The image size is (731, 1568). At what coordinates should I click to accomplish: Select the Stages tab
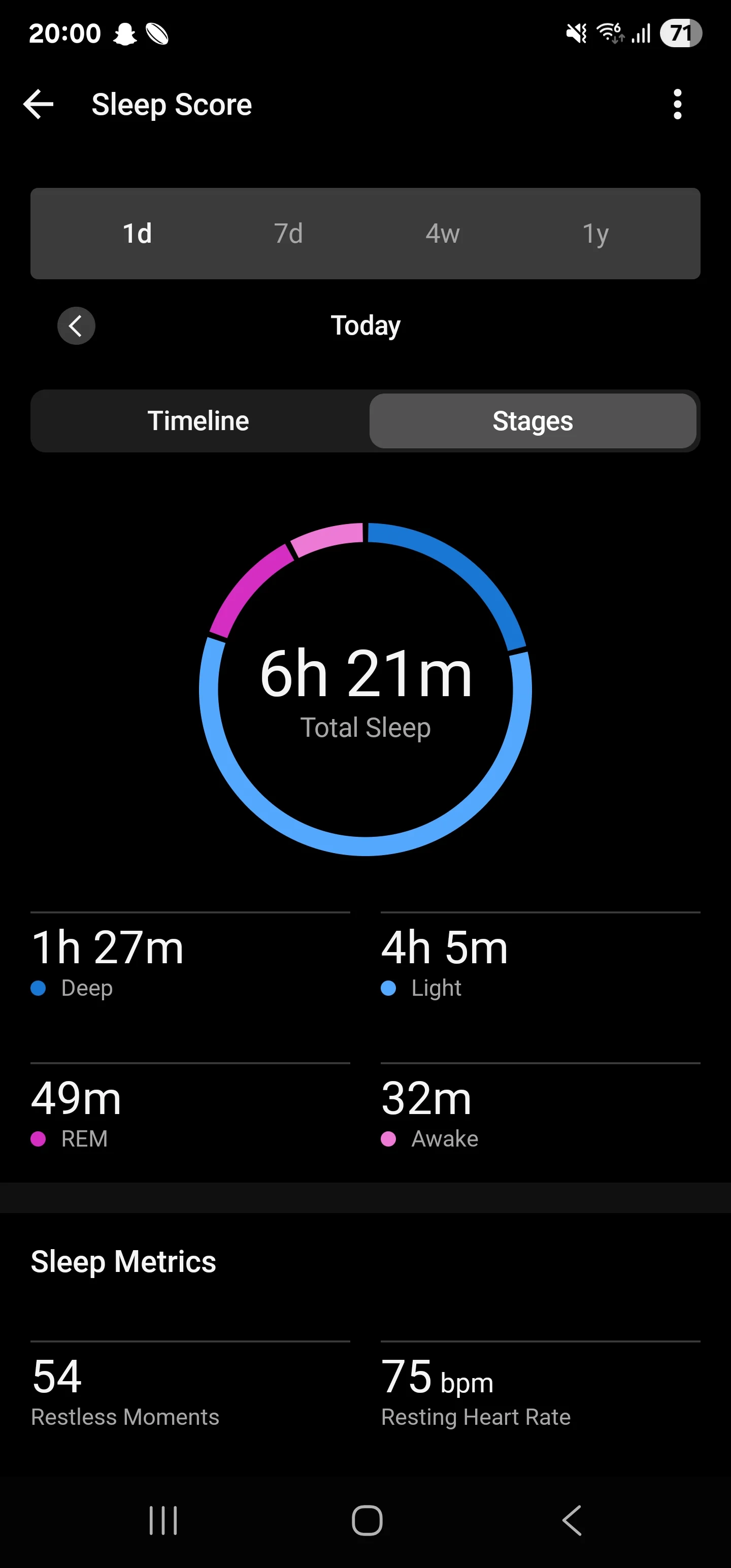[533, 420]
